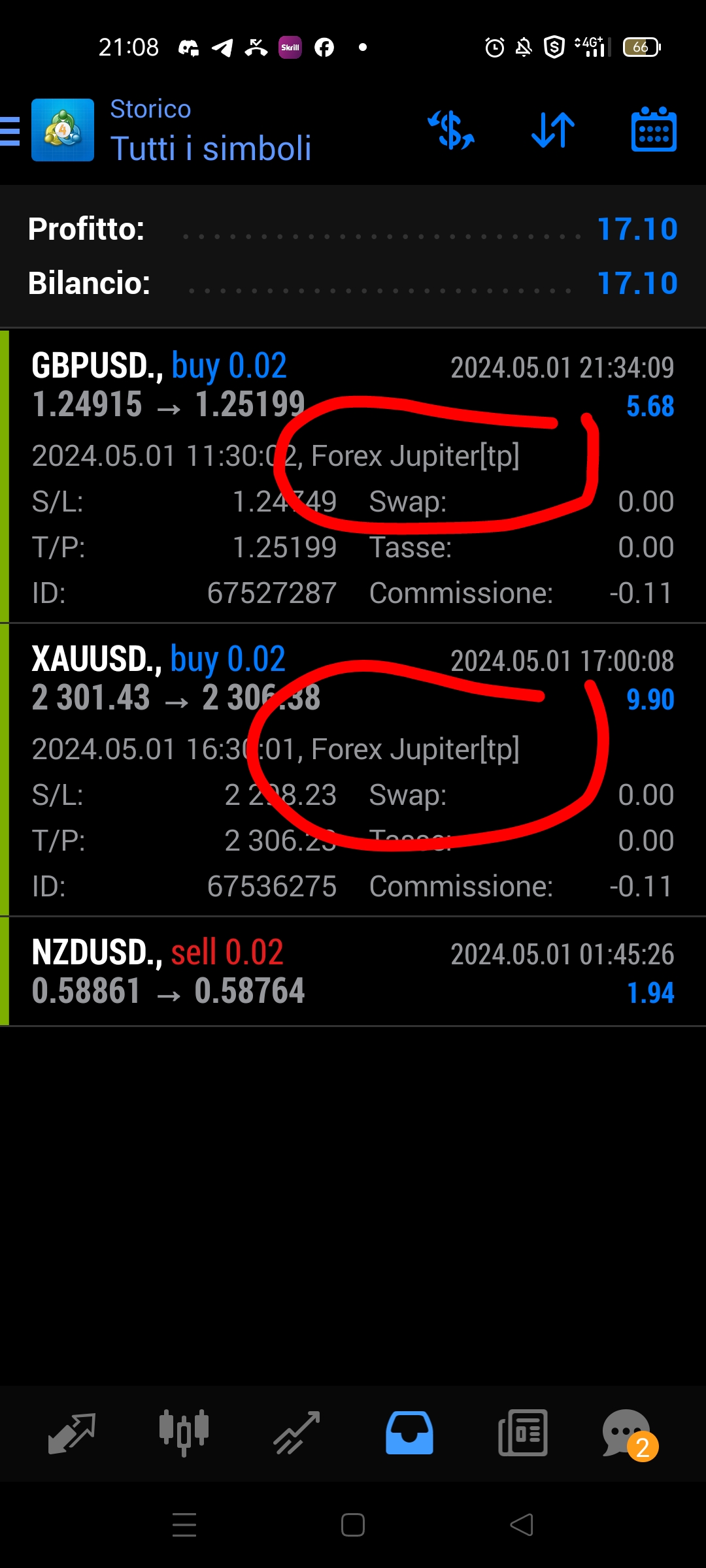Select the GBPUSD buy 0.02 trade entry

[353, 477]
